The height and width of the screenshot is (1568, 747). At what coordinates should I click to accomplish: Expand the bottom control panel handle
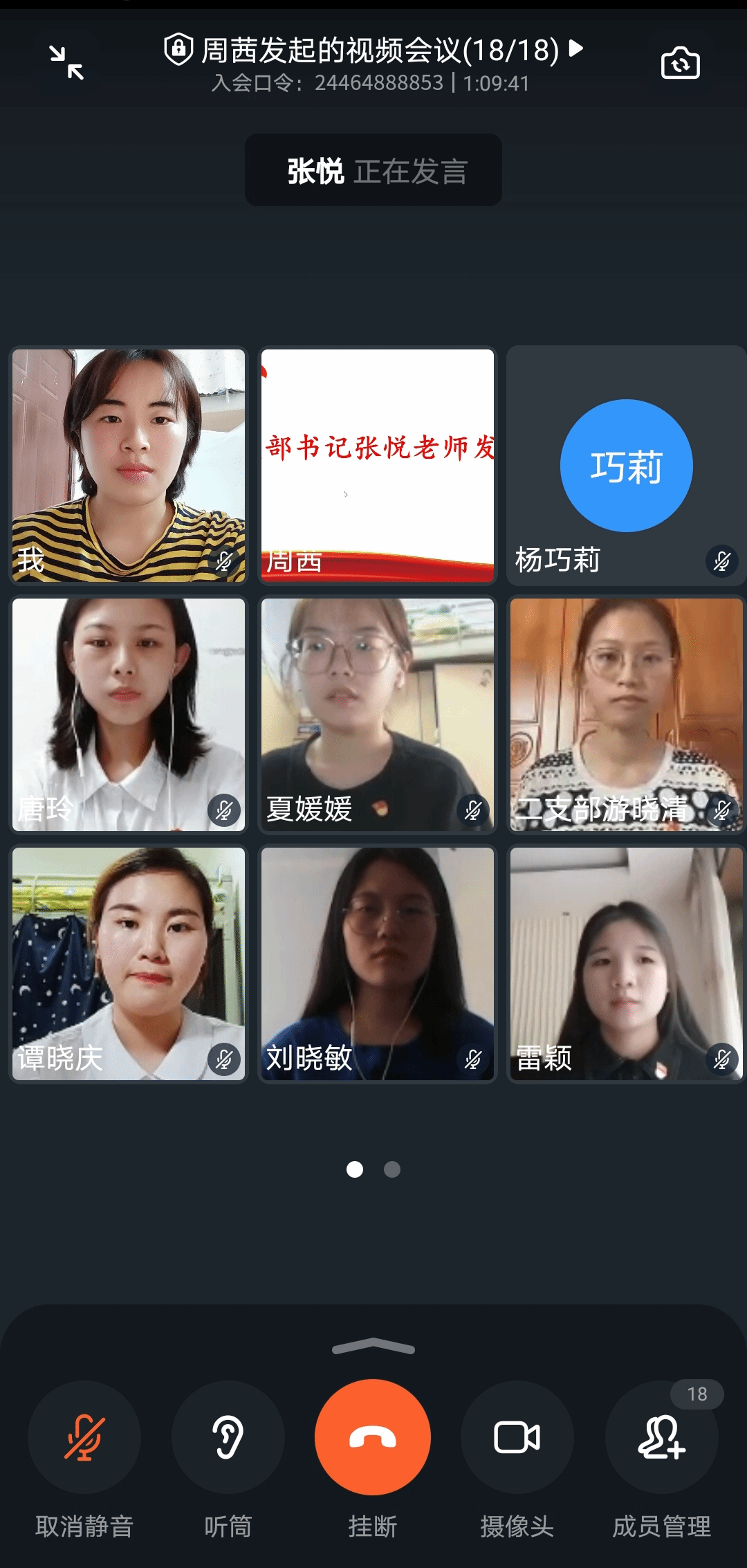tap(373, 1347)
